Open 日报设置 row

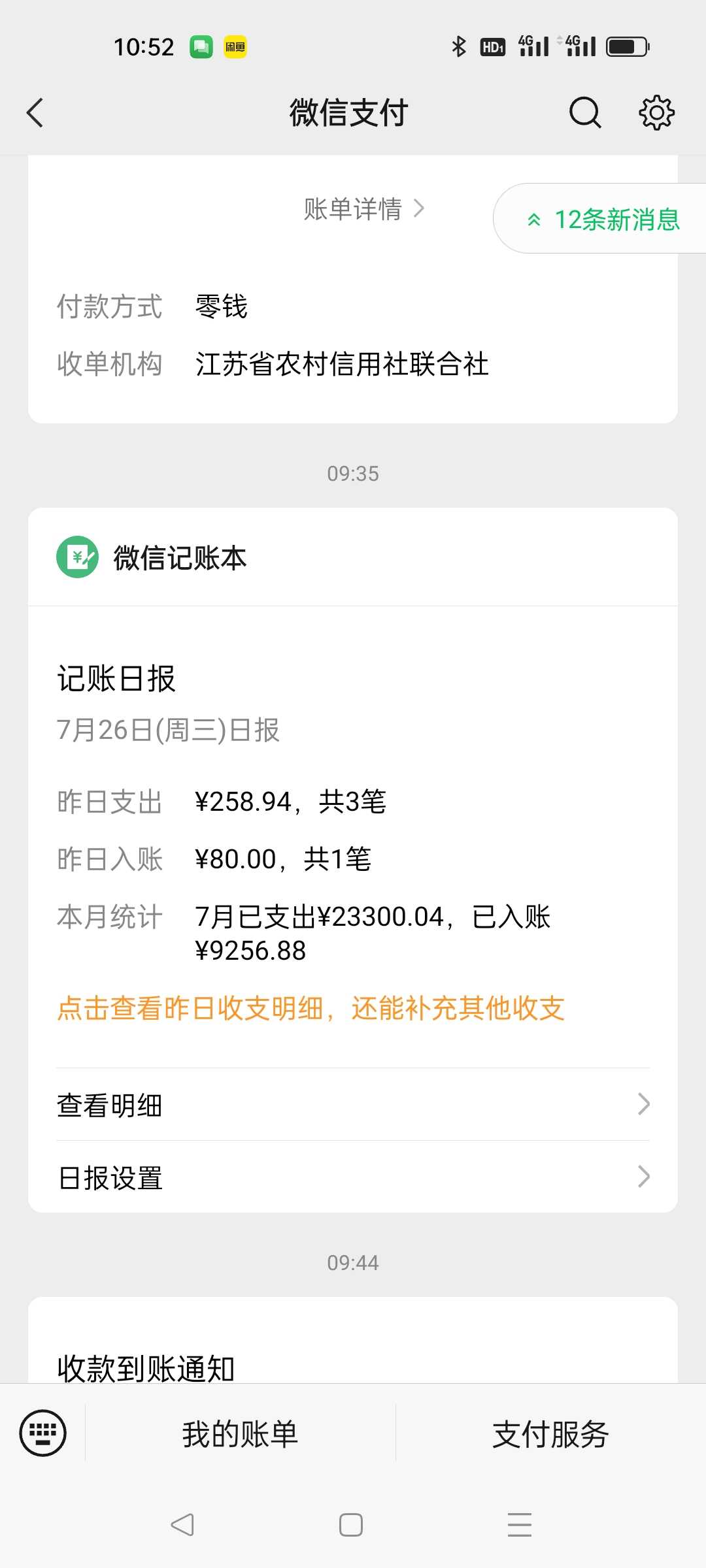point(353,1177)
